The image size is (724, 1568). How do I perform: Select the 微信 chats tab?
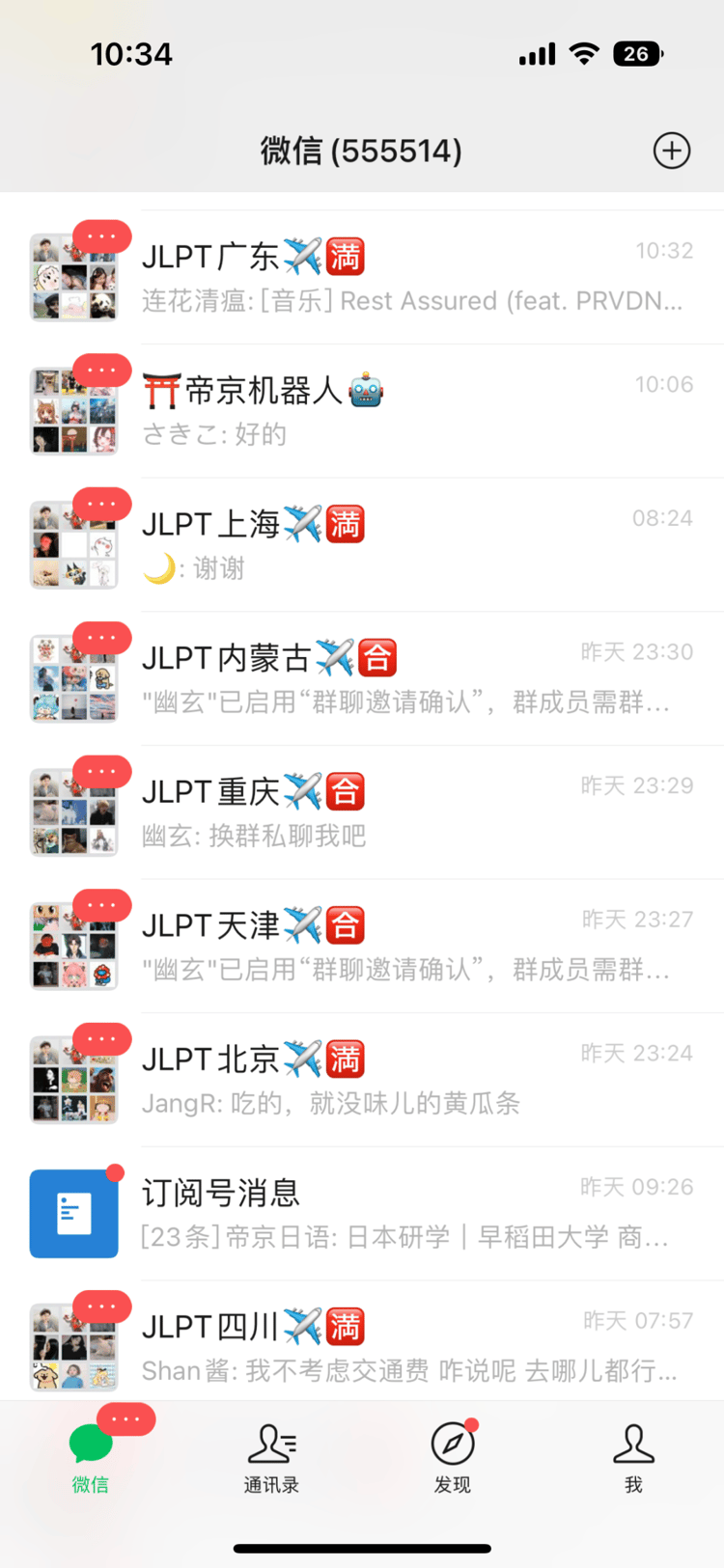tap(91, 1457)
